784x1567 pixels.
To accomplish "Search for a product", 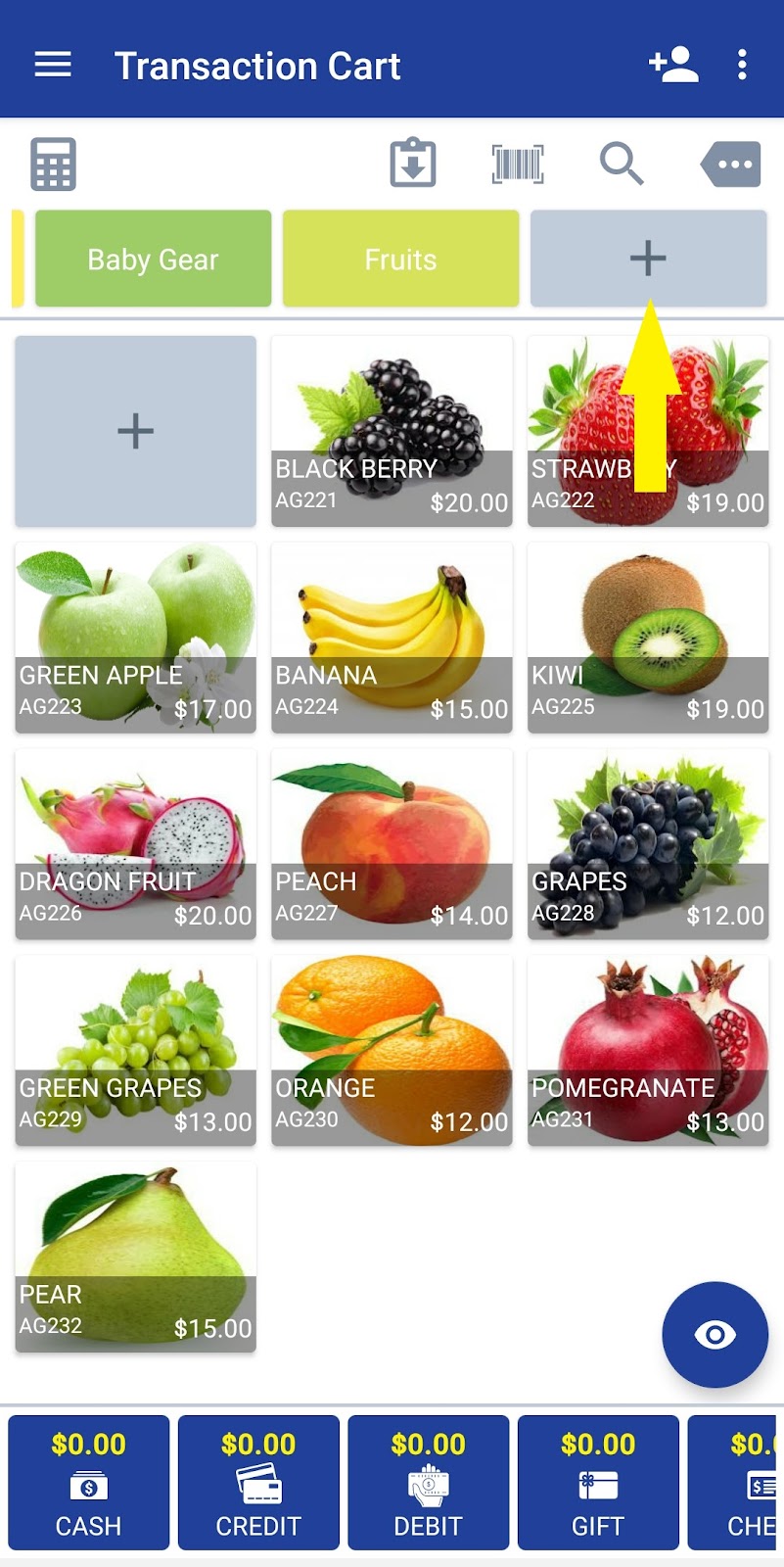I will pos(622,164).
